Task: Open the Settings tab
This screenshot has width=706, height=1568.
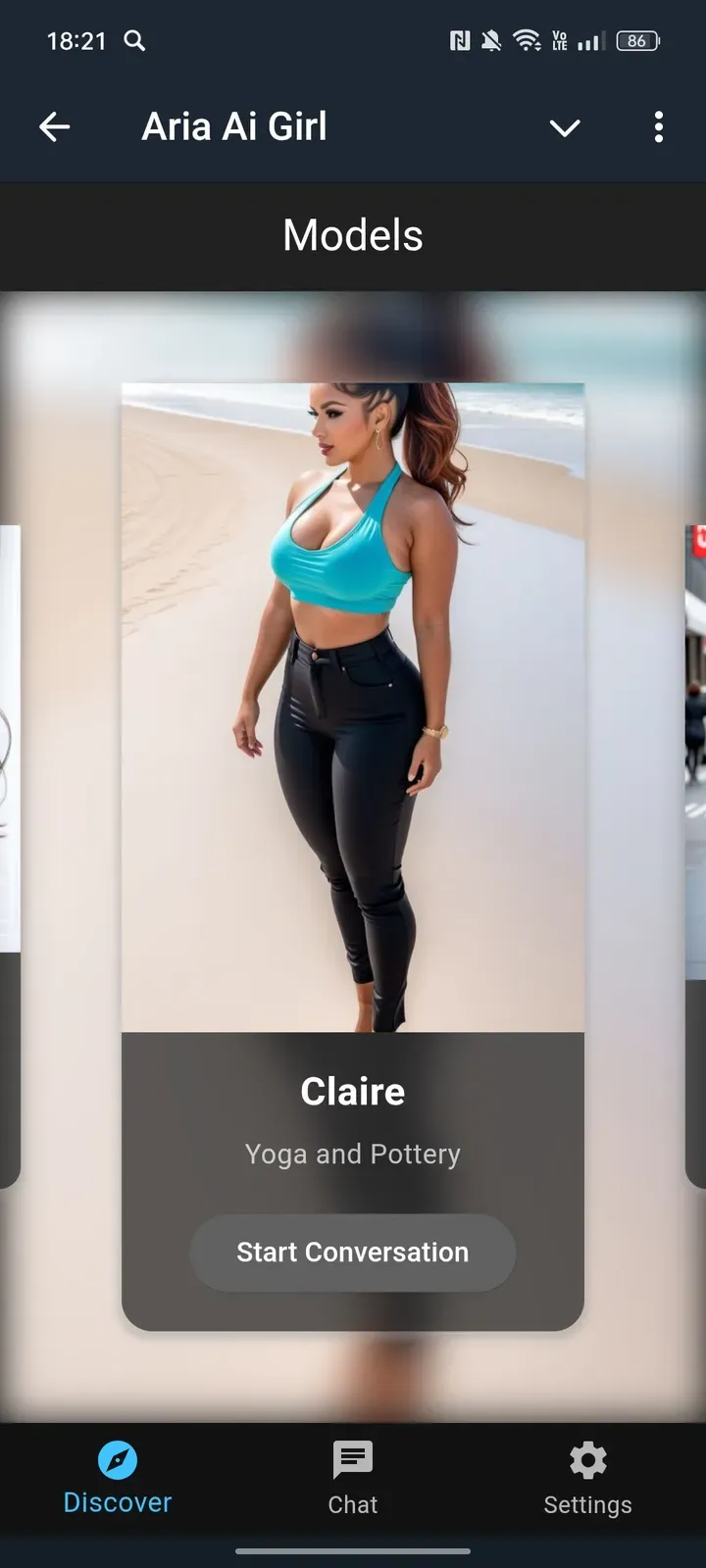Action: (588, 1480)
